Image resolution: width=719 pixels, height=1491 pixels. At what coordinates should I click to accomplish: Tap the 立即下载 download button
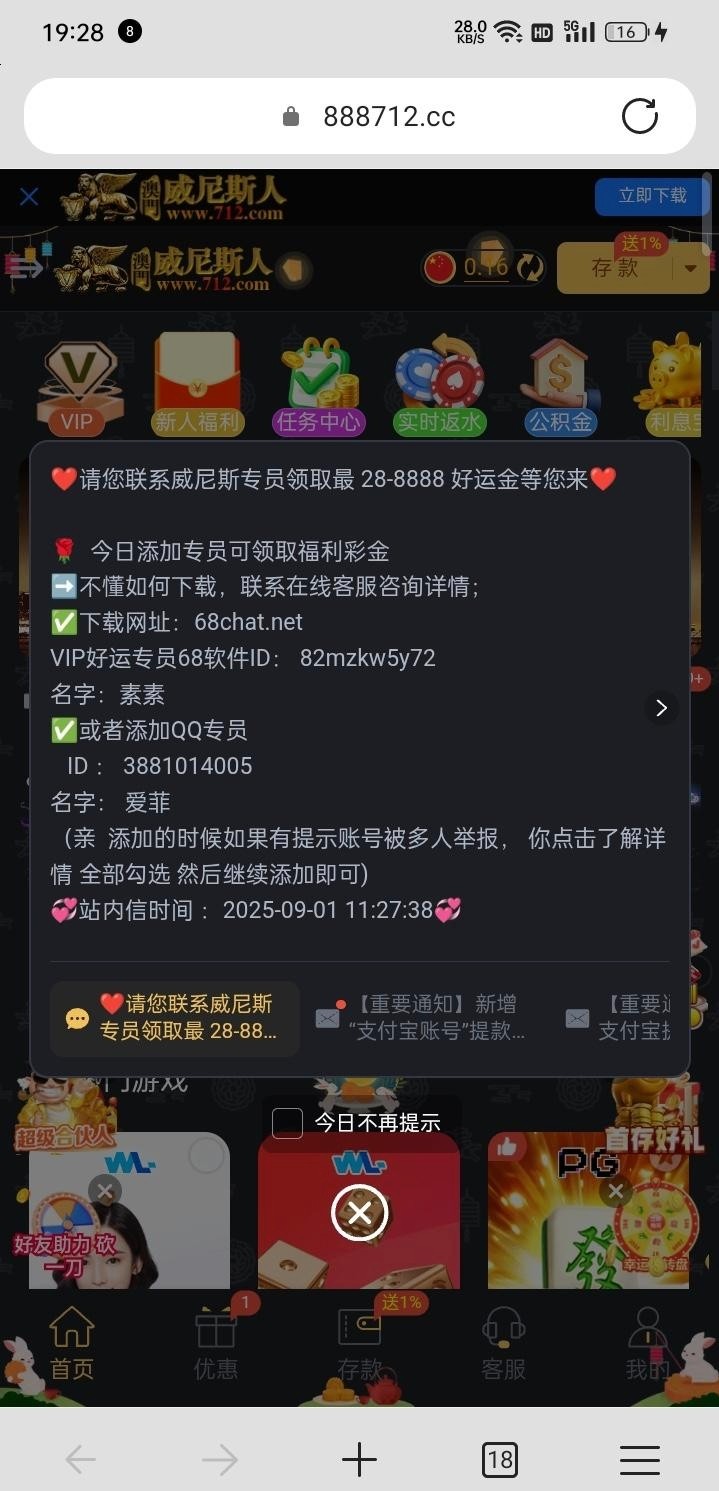[651, 196]
